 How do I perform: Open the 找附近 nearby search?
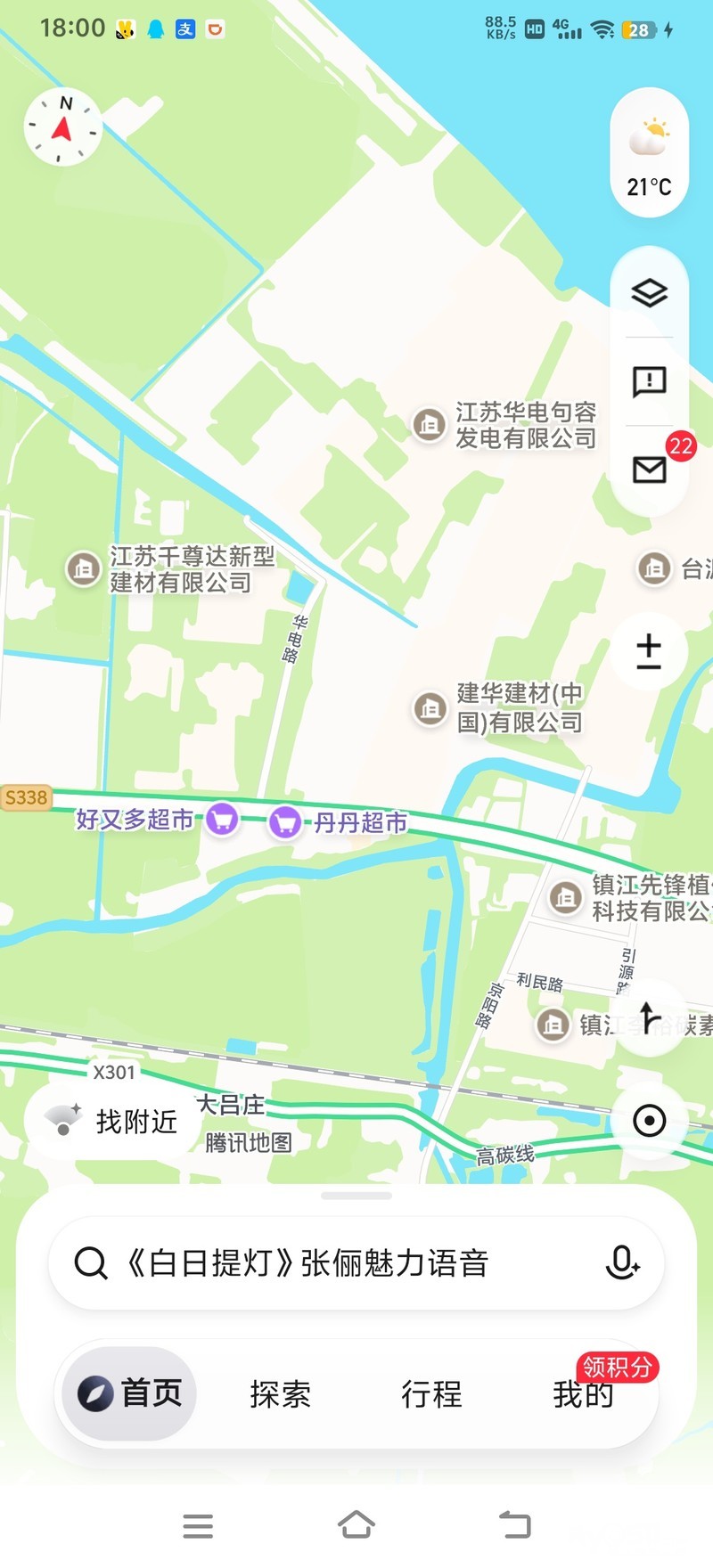click(x=112, y=1121)
